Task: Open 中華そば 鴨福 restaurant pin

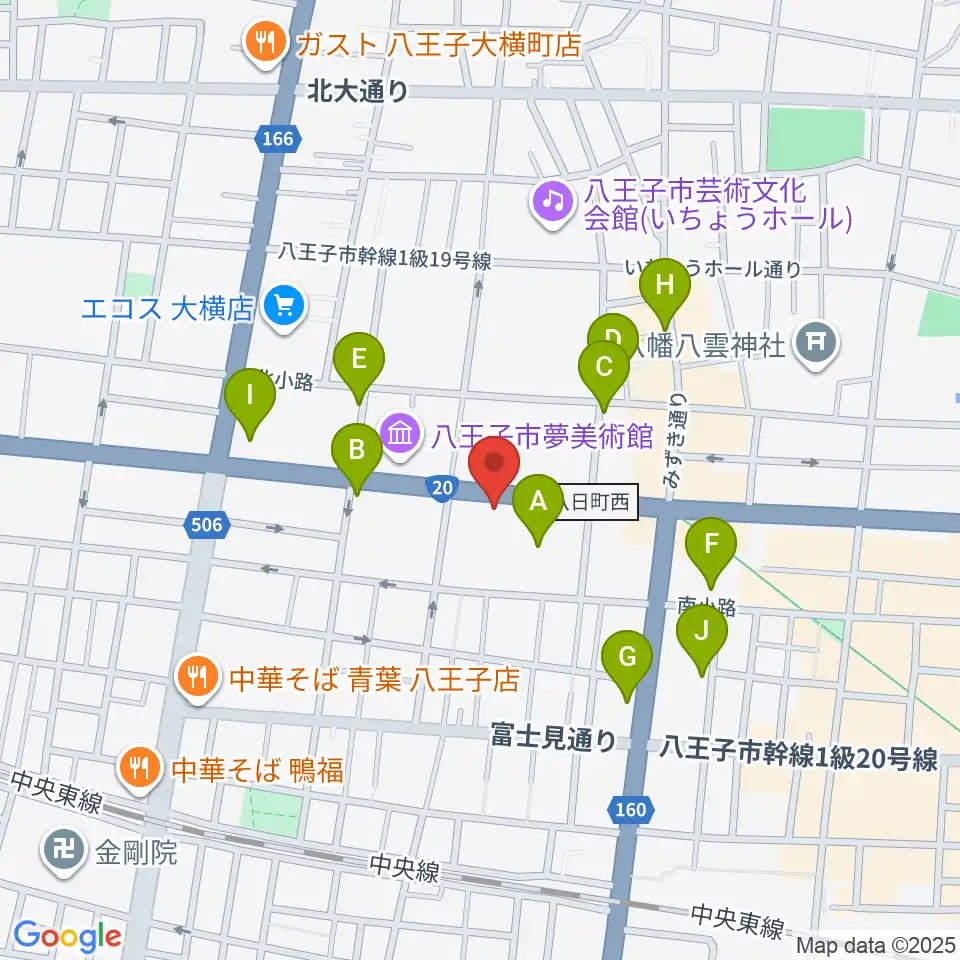Action: click(140, 769)
